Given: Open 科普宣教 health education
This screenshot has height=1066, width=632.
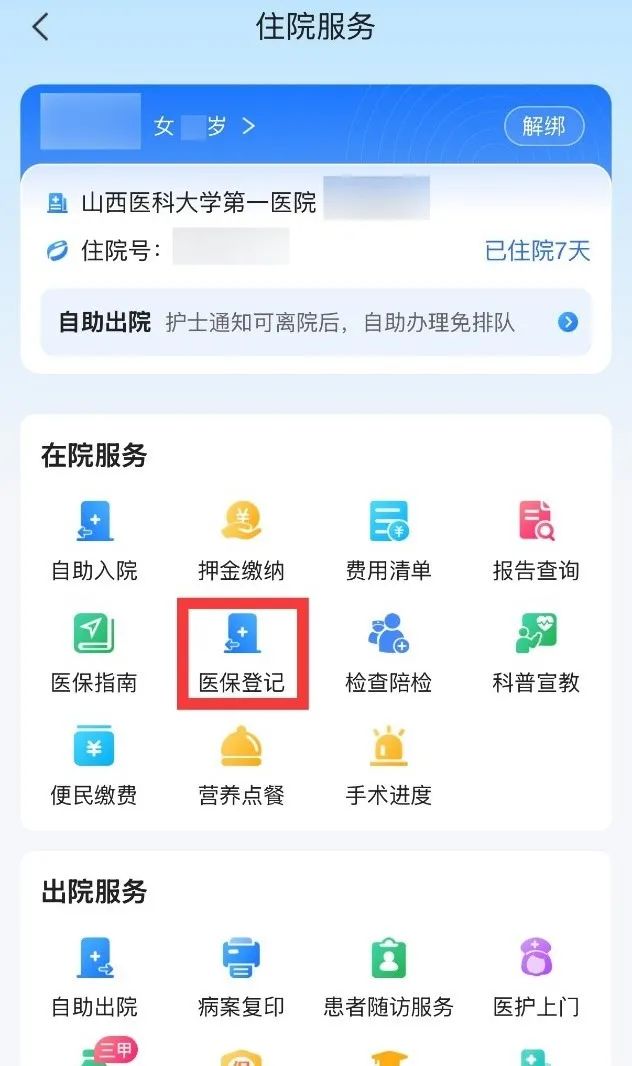Looking at the screenshot, I should click(x=536, y=653).
